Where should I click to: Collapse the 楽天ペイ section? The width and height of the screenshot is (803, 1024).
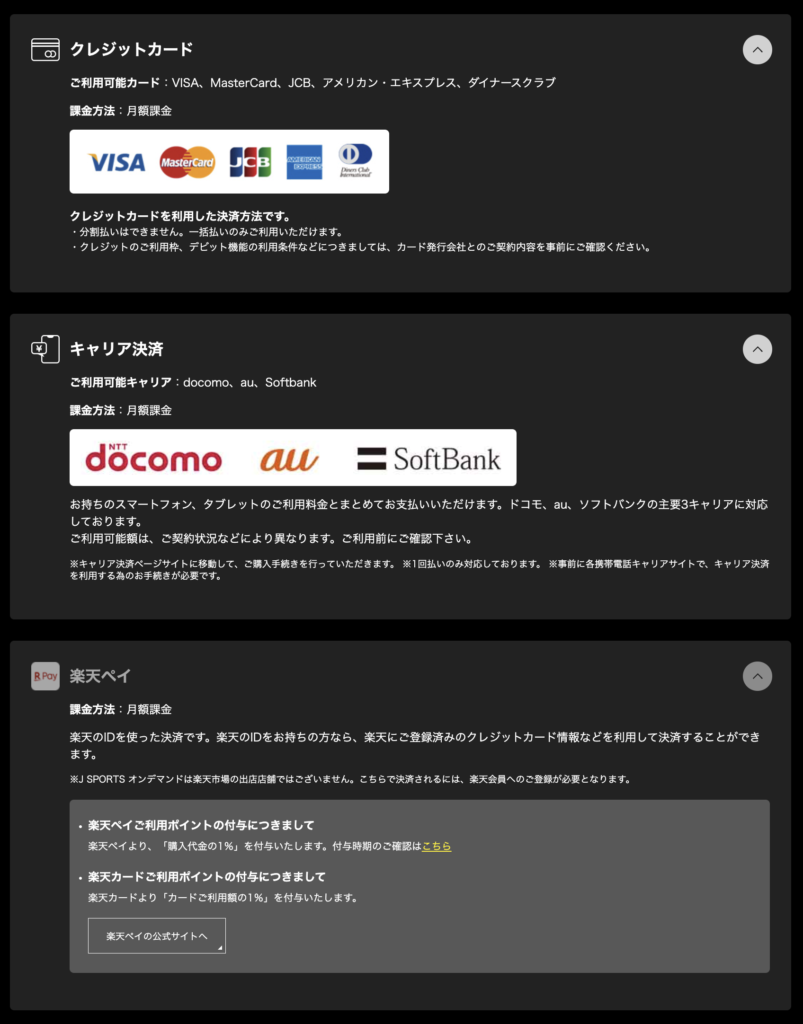coord(757,676)
